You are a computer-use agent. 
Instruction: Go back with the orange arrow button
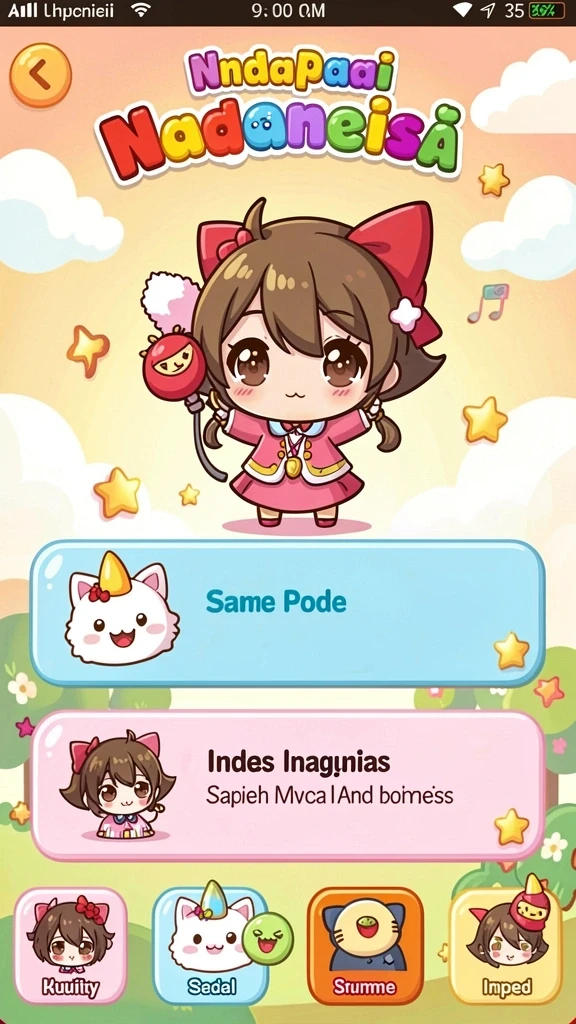(40, 75)
